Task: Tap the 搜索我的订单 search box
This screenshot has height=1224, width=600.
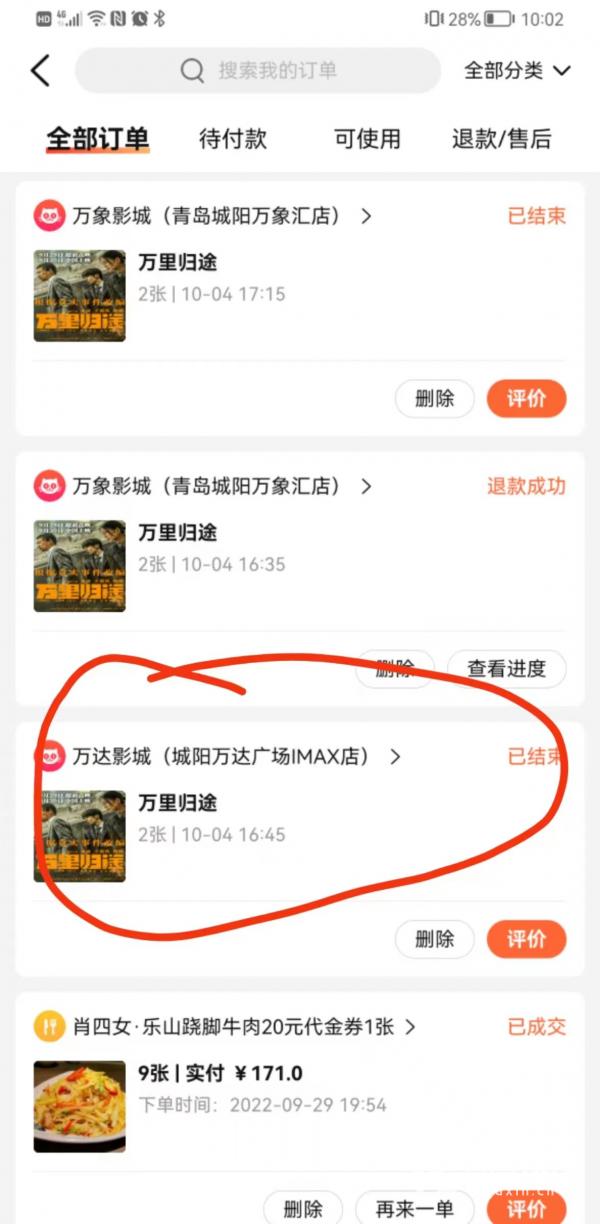Action: coord(258,71)
